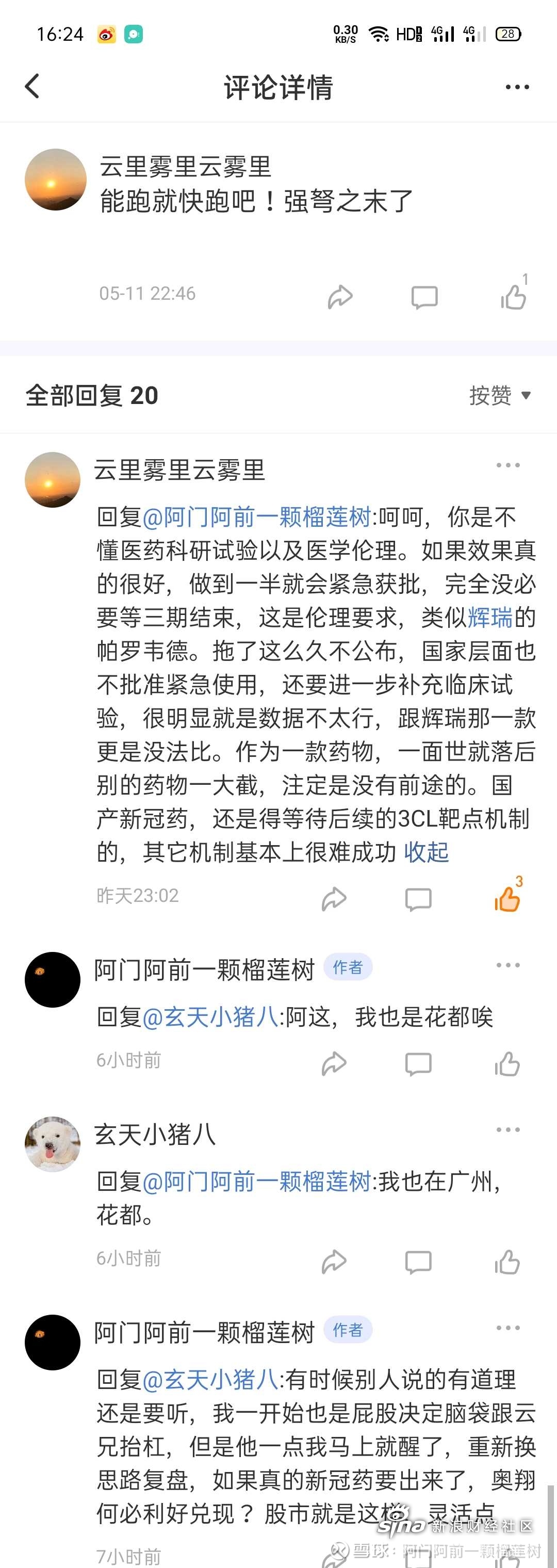Share the reply posted 昨天23:02
Viewport: 557px width, 1568px height.
pos(334,898)
